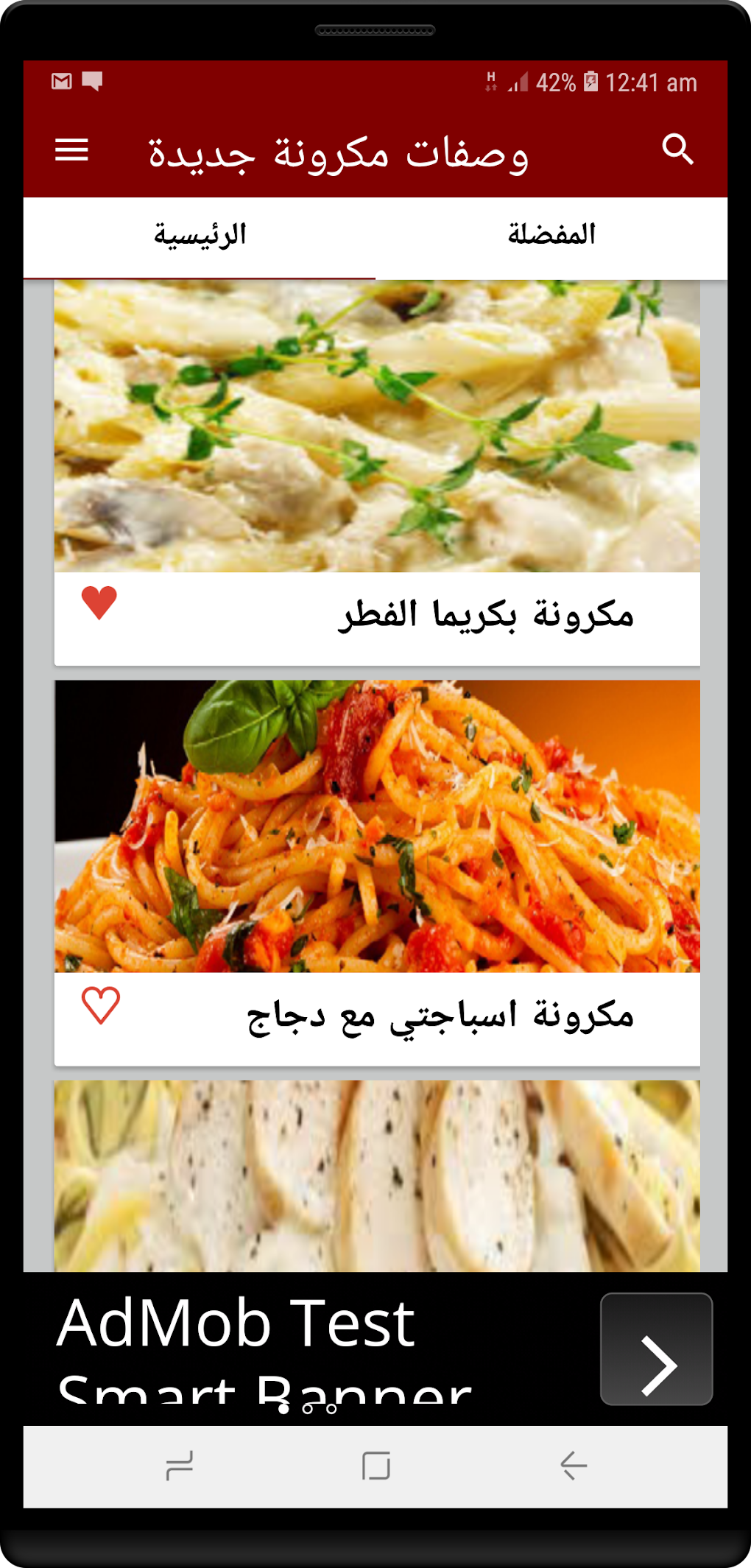Open the hamburger drawer menu
Screen dimensions: 751x1568
[71, 150]
